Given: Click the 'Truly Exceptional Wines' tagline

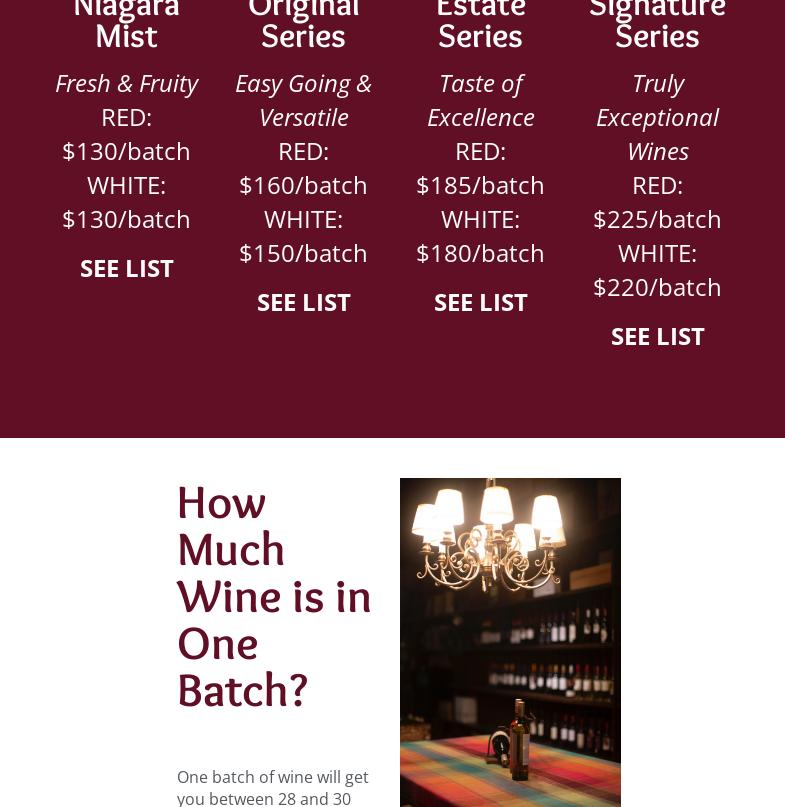Looking at the screenshot, I should 657,116.
